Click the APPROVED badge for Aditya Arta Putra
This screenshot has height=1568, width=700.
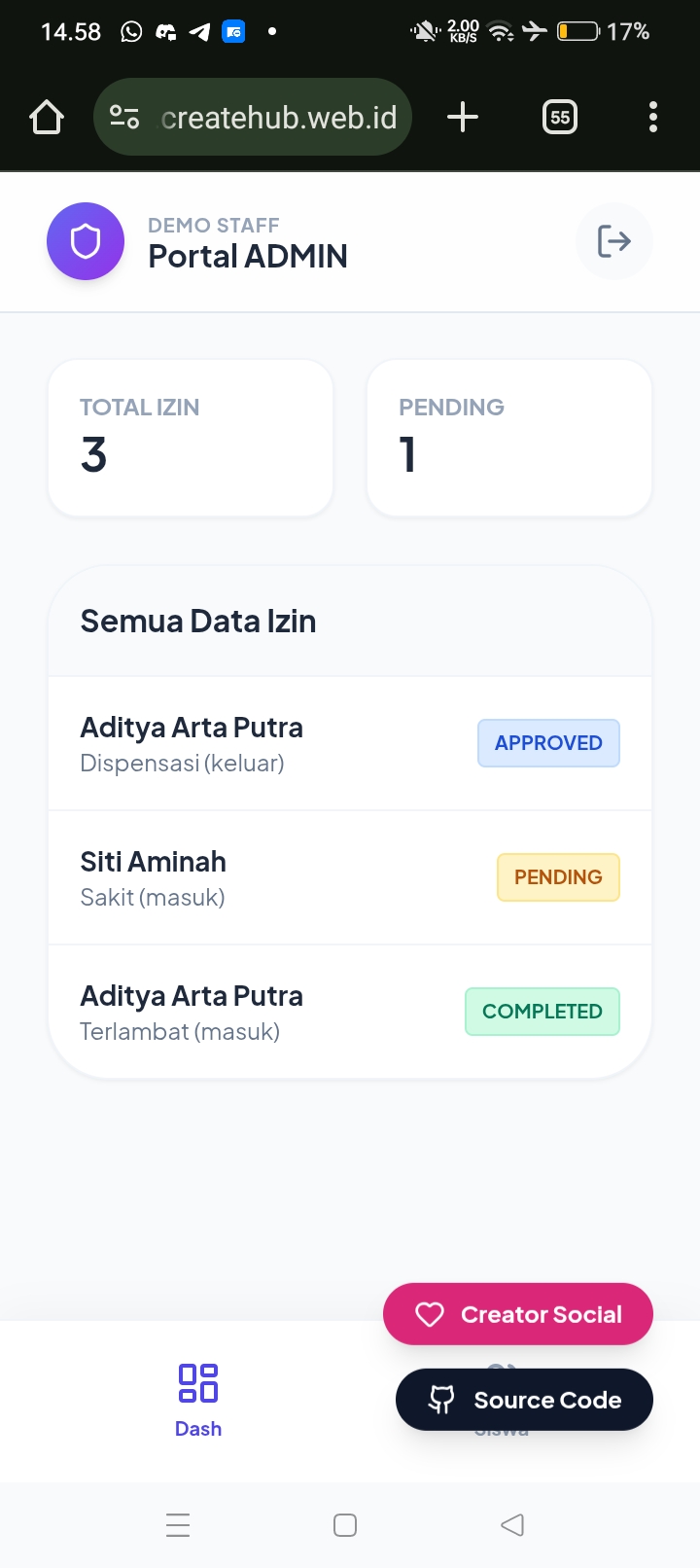click(x=547, y=742)
